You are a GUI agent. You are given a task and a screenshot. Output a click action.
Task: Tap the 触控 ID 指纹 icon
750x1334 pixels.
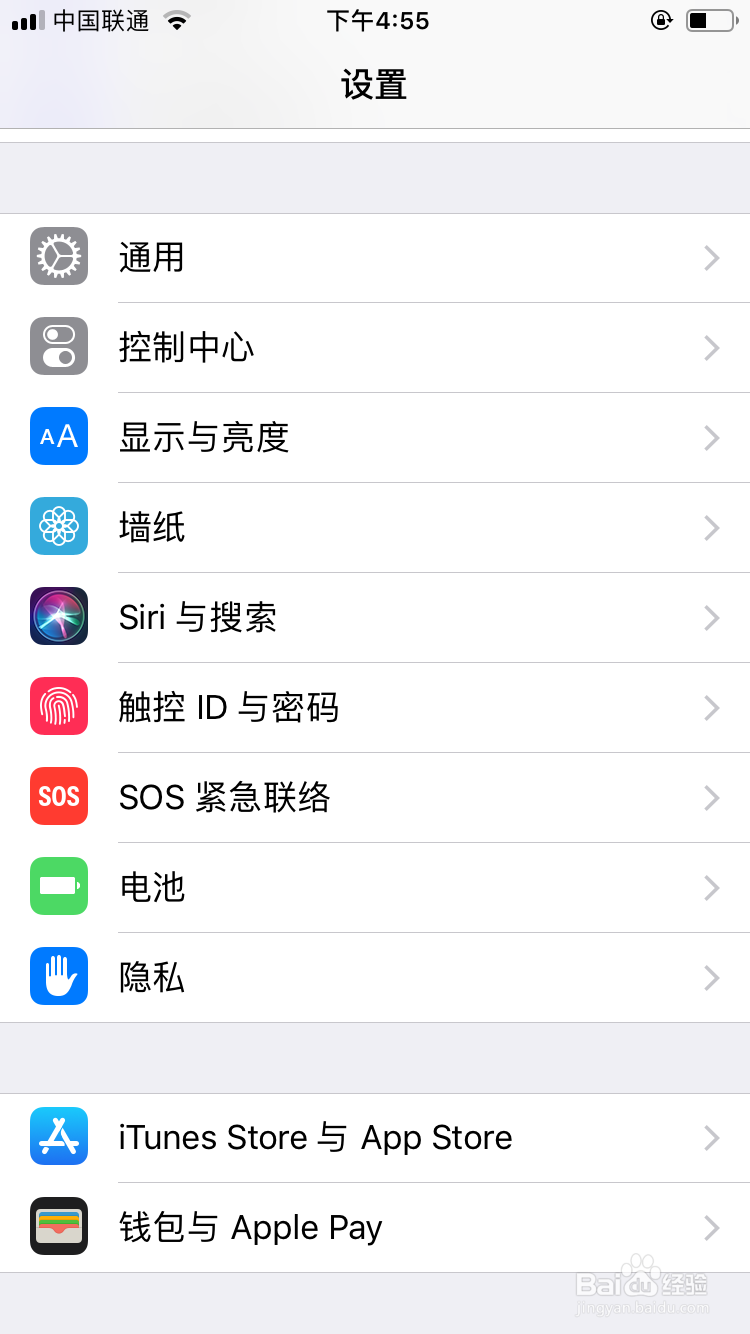click(x=58, y=707)
